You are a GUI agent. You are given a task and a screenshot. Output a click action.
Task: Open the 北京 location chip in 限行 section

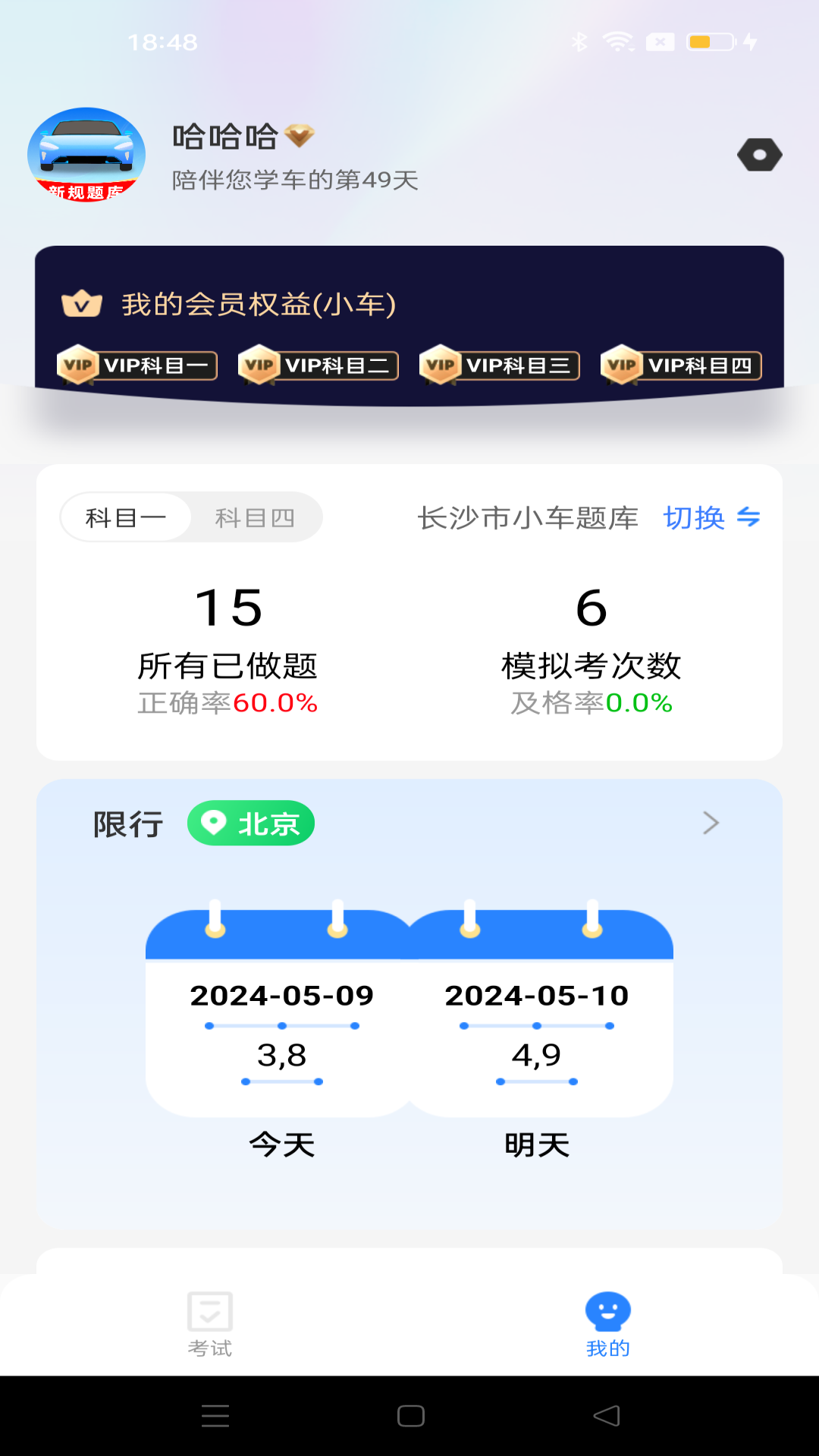coord(251,822)
